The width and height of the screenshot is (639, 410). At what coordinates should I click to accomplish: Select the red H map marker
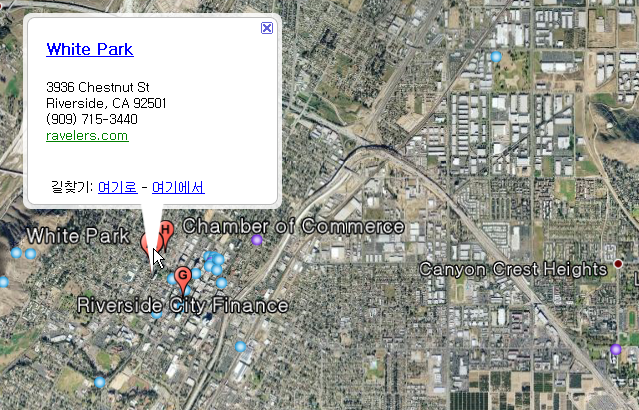pos(167,231)
